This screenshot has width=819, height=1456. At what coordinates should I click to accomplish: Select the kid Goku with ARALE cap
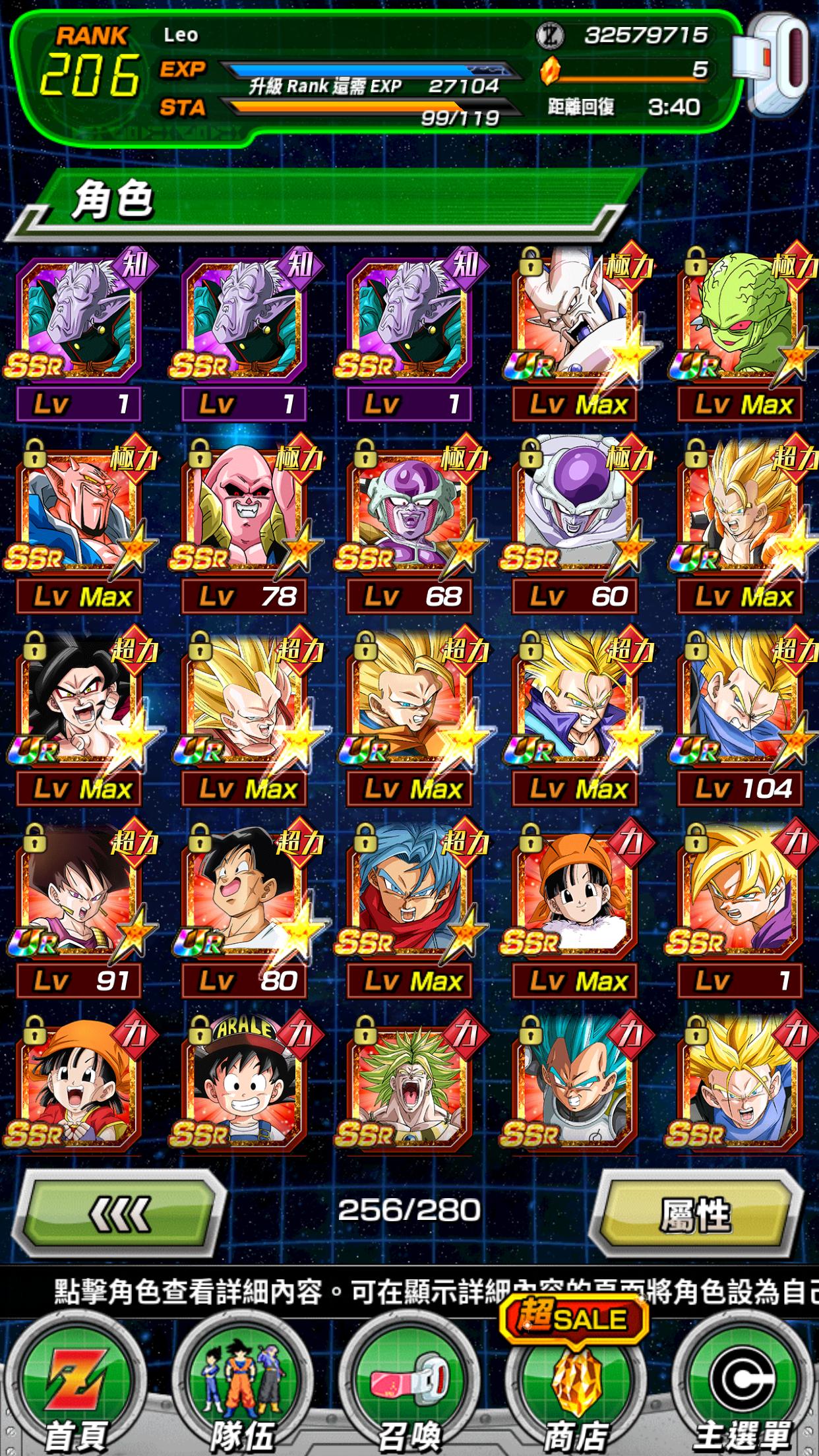click(244, 1085)
